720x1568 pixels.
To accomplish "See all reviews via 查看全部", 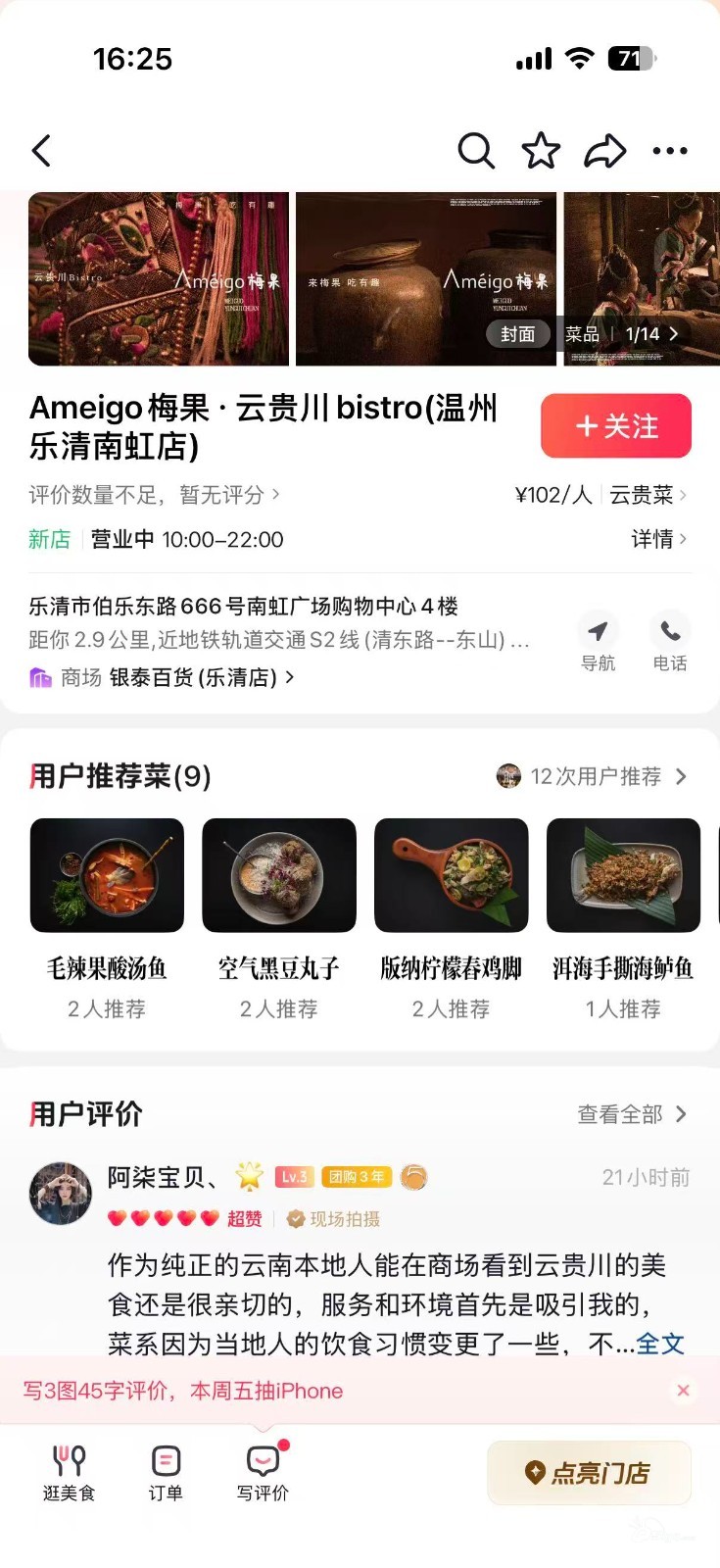I will point(632,1114).
